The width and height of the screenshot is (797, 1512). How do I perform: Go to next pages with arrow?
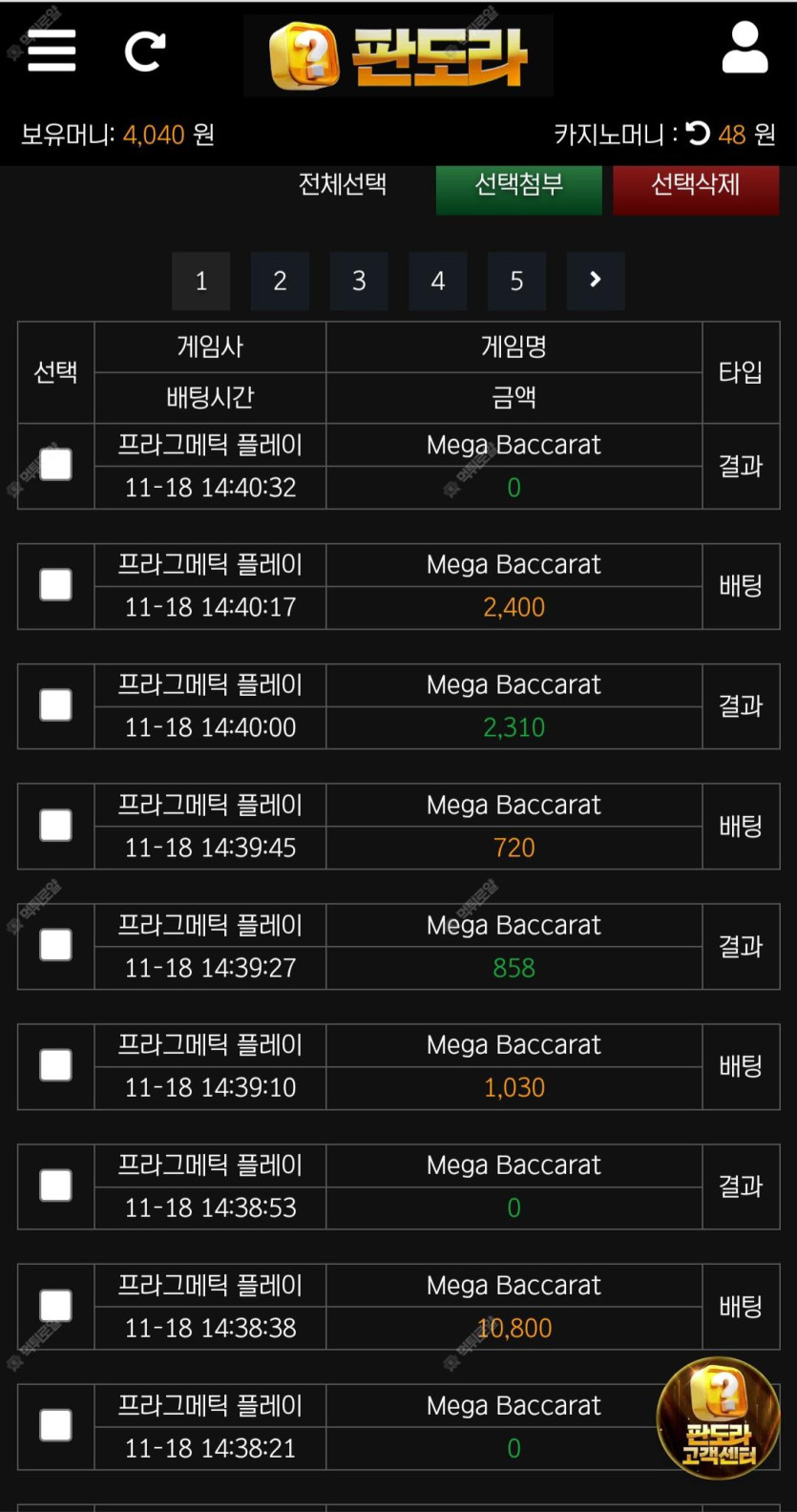596,281
